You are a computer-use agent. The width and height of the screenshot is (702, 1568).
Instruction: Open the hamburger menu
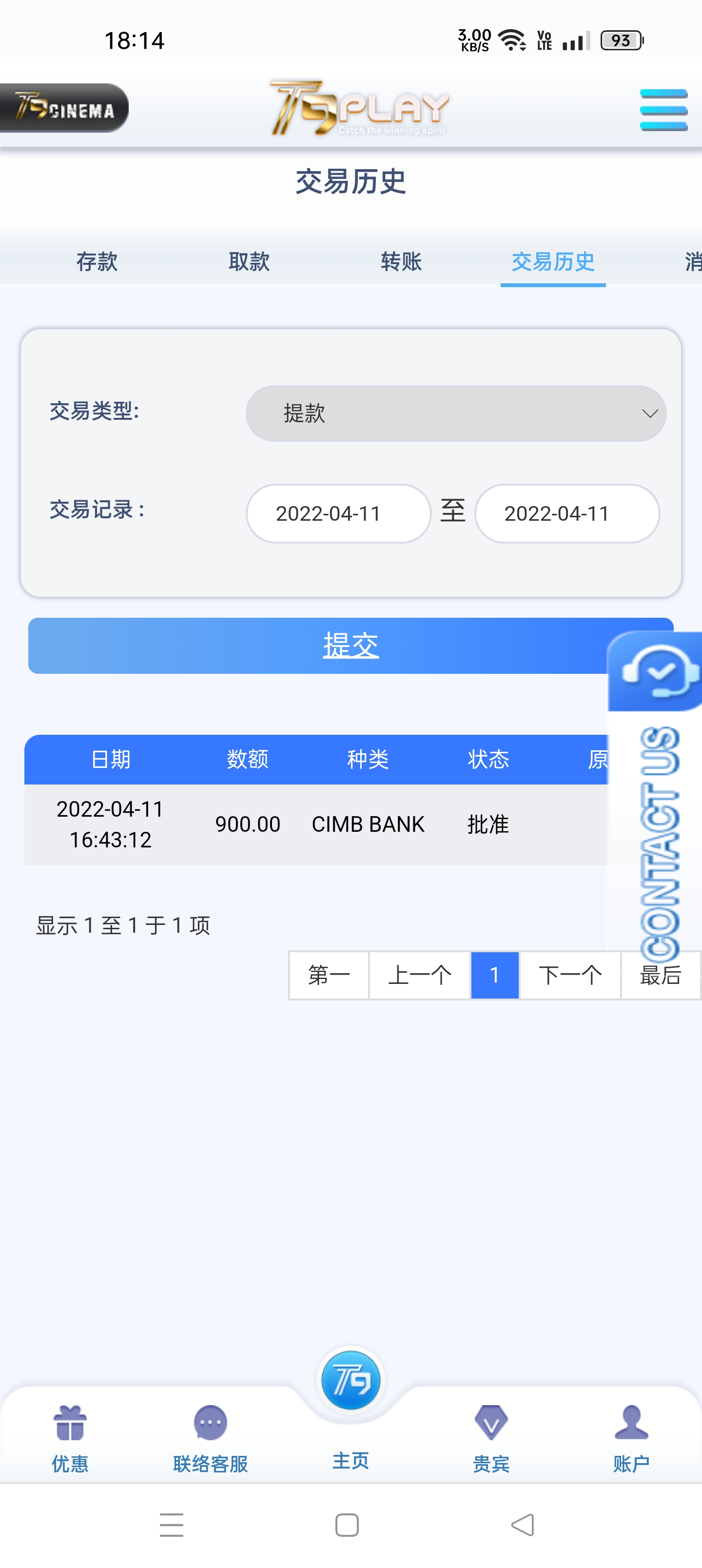663,110
